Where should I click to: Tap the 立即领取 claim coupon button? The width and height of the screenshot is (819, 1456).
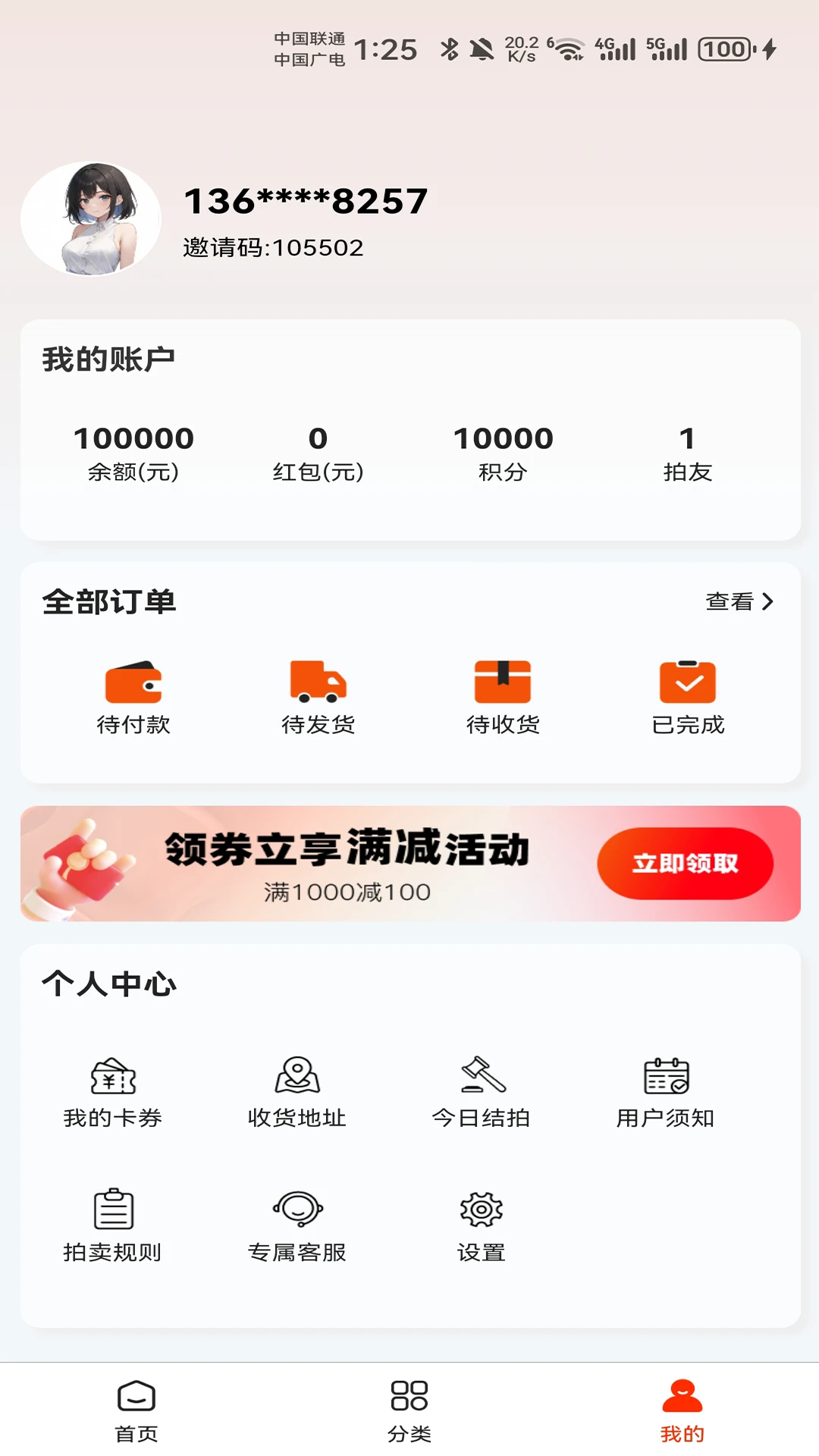coord(685,863)
